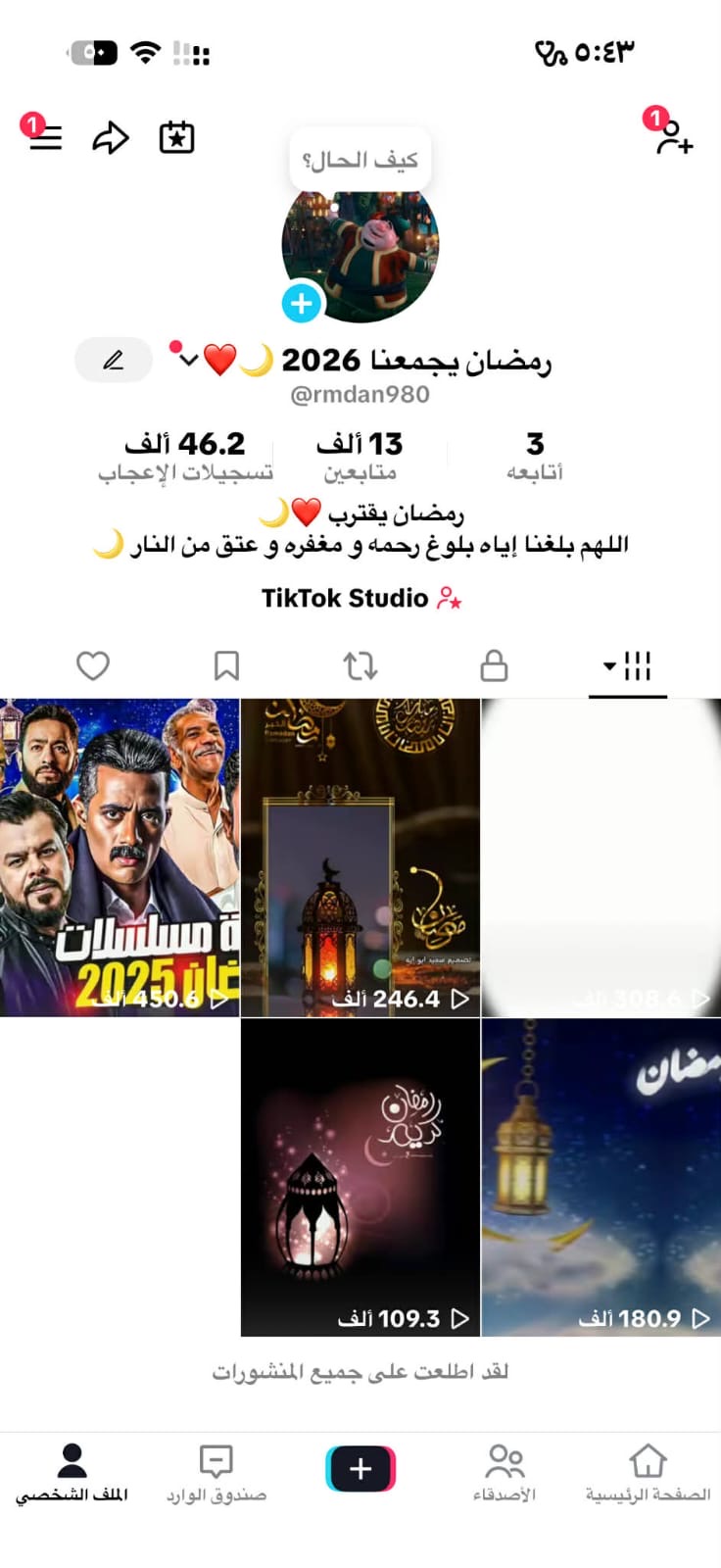Switch to the reposts tab
Image resolution: width=721 pixels, height=1568 pixels.
tap(360, 666)
